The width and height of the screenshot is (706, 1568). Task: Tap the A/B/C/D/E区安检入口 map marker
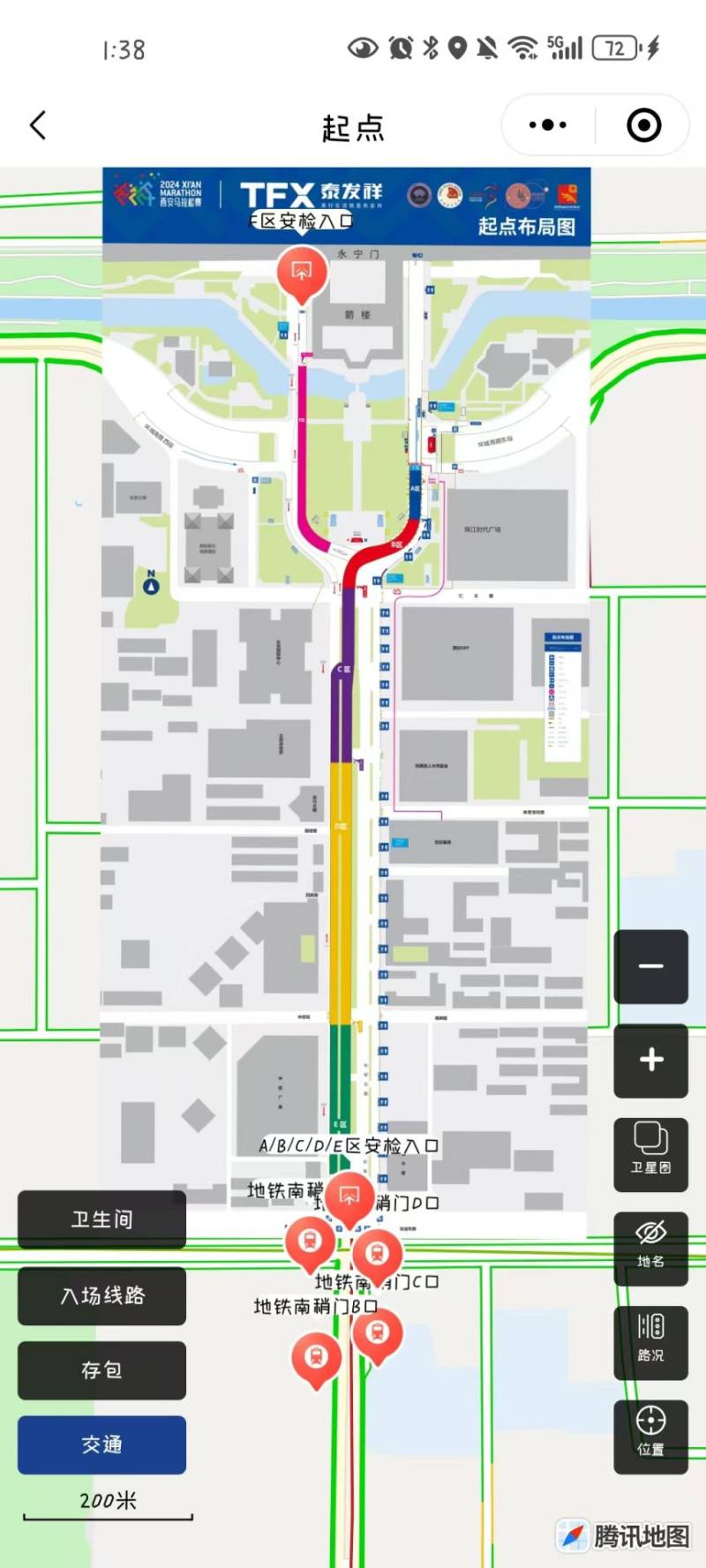349,1197
